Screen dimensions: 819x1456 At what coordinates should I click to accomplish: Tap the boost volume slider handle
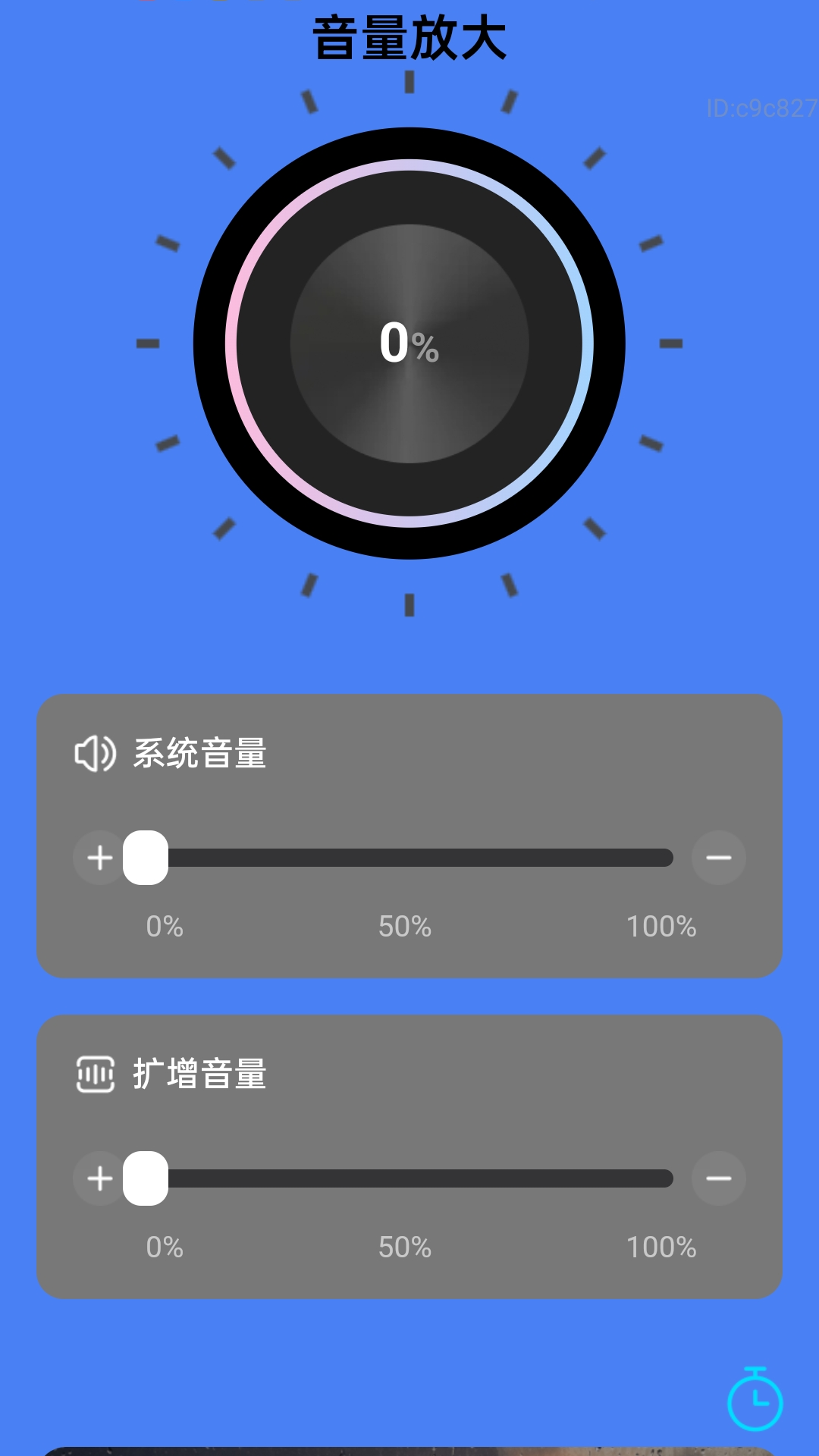click(146, 1179)
